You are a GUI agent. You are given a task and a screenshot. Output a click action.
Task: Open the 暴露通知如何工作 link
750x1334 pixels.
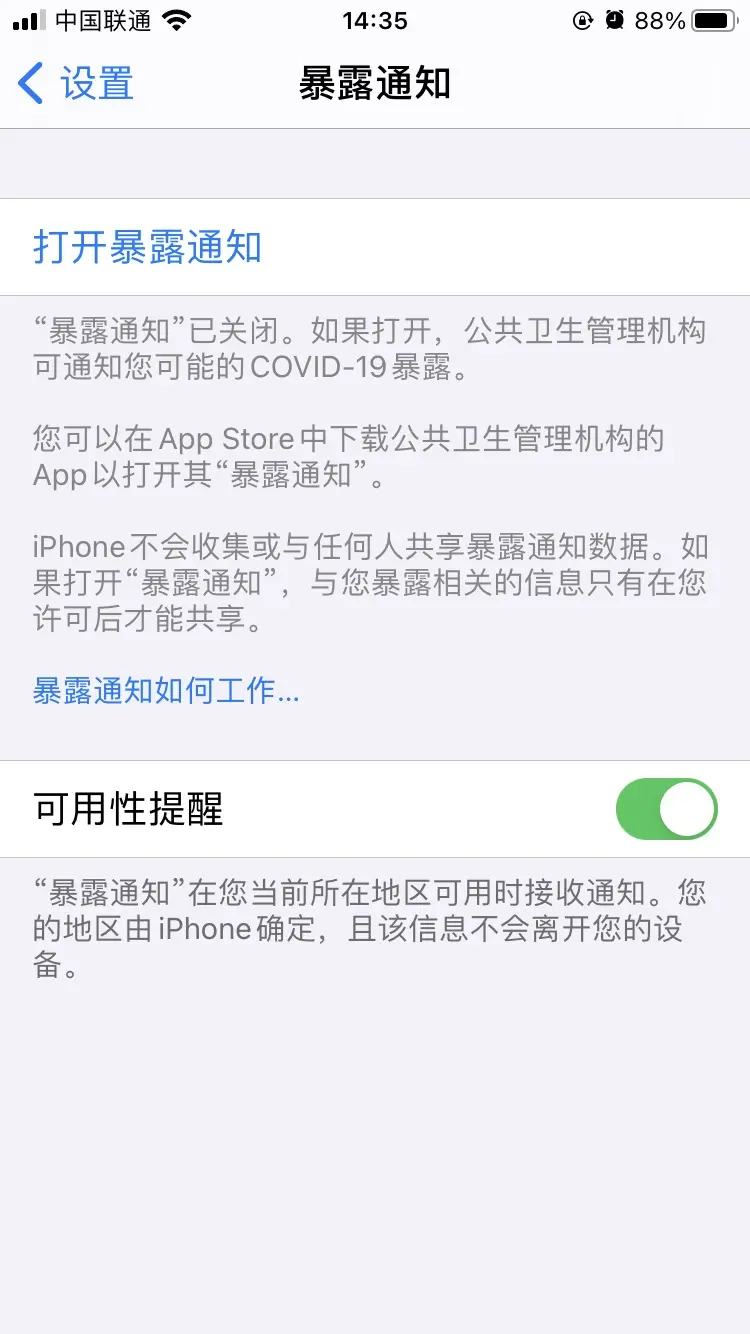coord(166,691)
